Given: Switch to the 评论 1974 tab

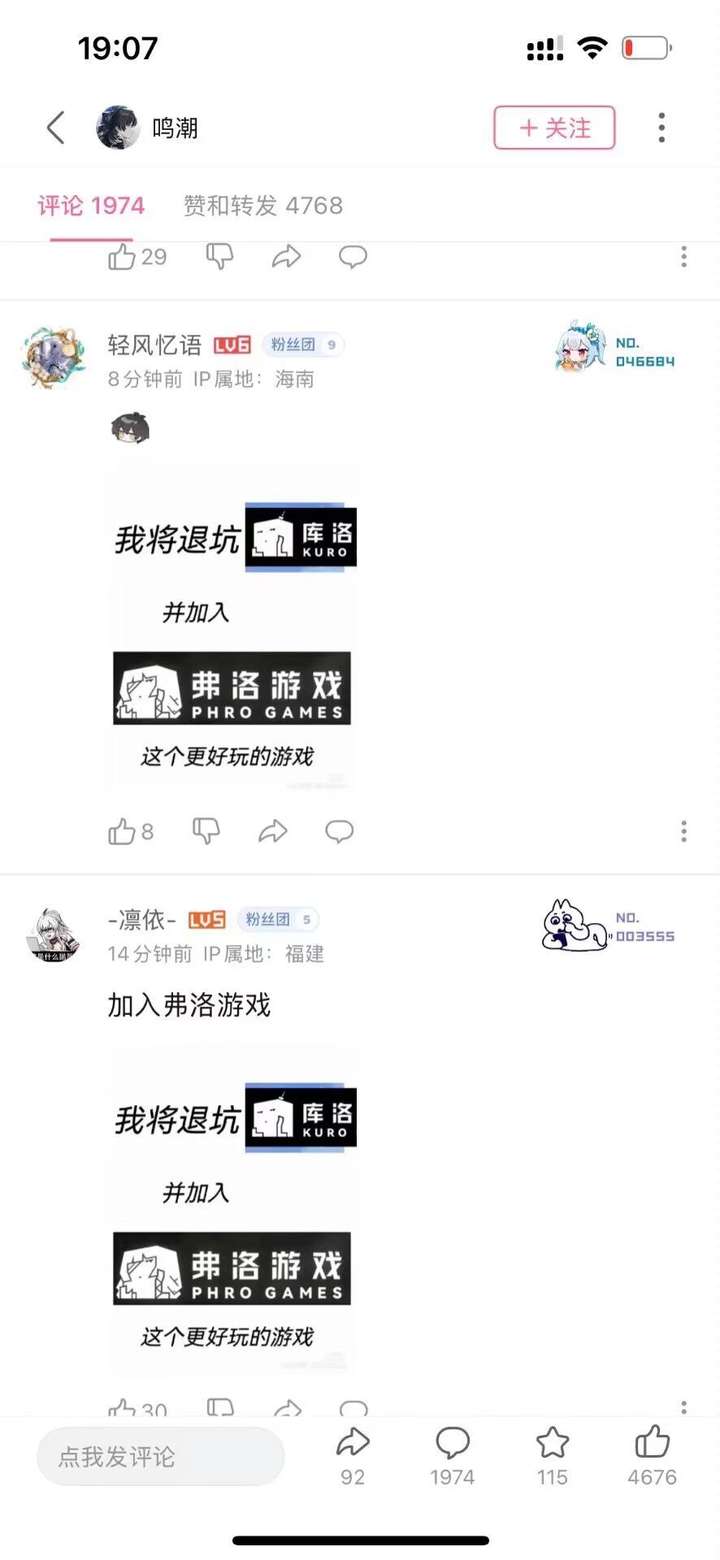Looking at the screenshot, I should coord(91,206).
